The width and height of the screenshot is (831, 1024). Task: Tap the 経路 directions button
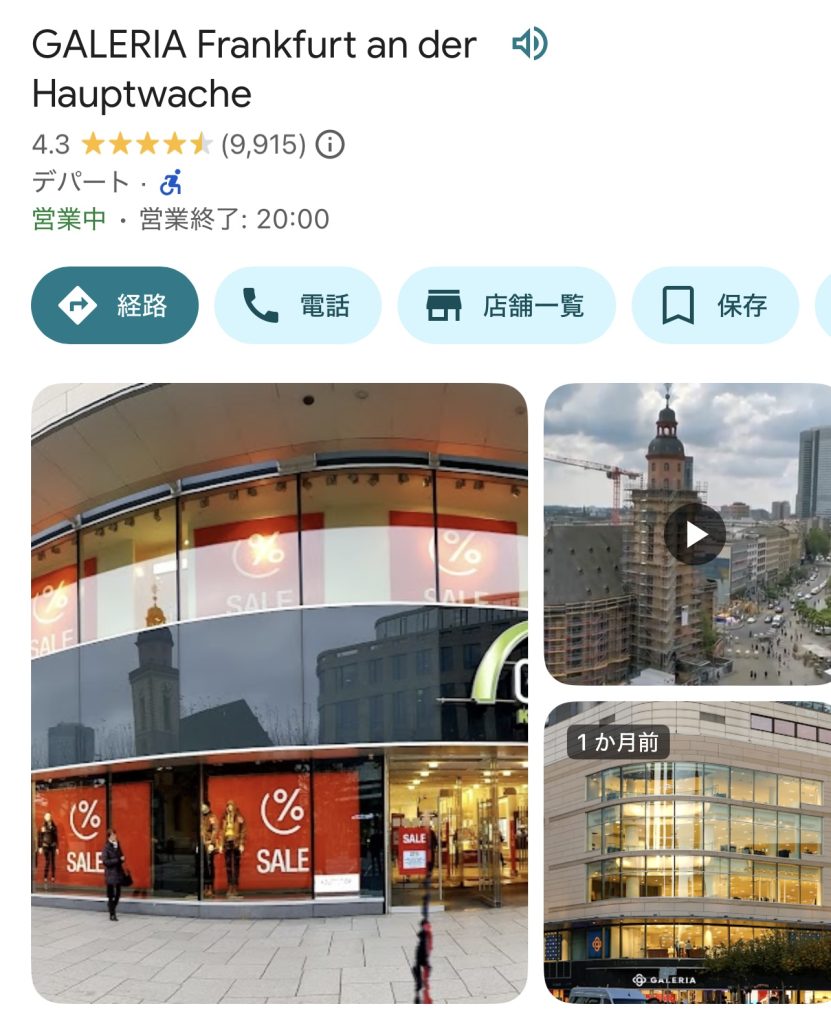(115, 305)
